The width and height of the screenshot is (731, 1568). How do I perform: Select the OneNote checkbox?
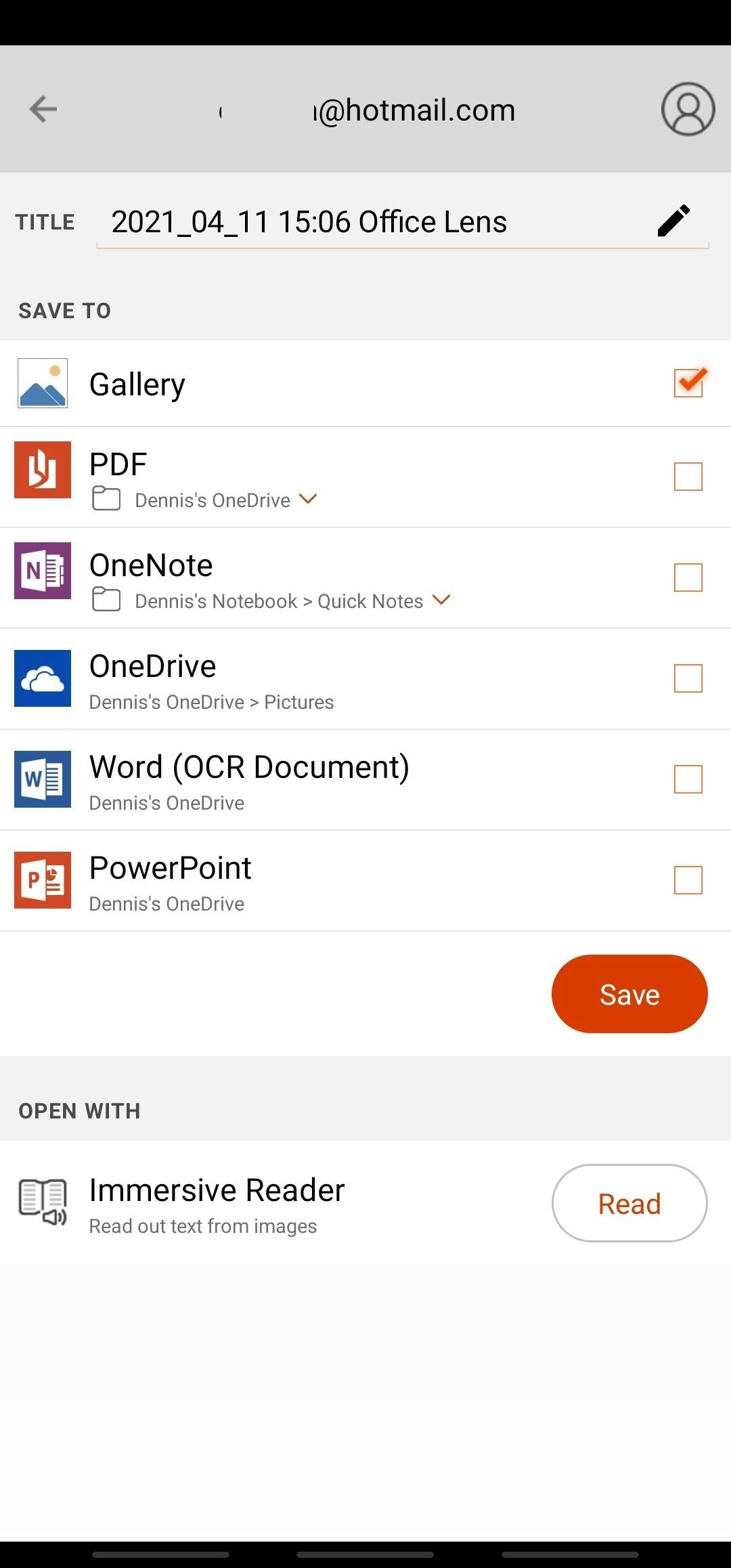[x=688, y=578]
